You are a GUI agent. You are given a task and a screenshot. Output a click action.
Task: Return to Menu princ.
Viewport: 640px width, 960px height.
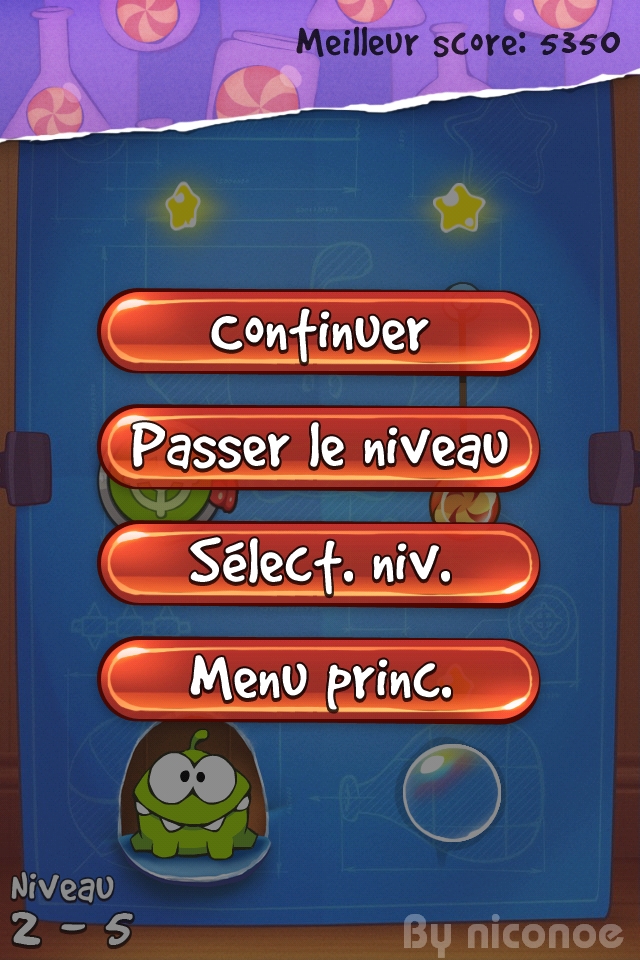pos(319,680)
